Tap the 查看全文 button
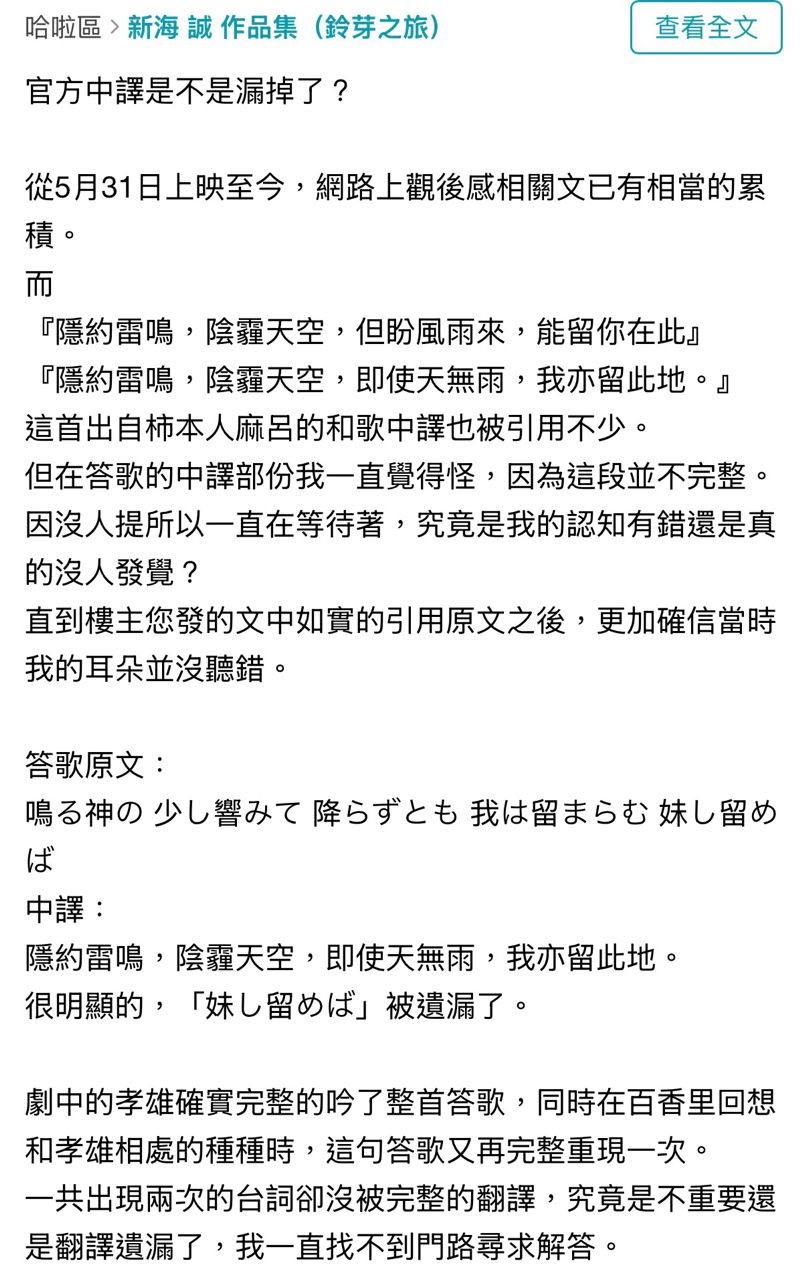 point(706,28)
